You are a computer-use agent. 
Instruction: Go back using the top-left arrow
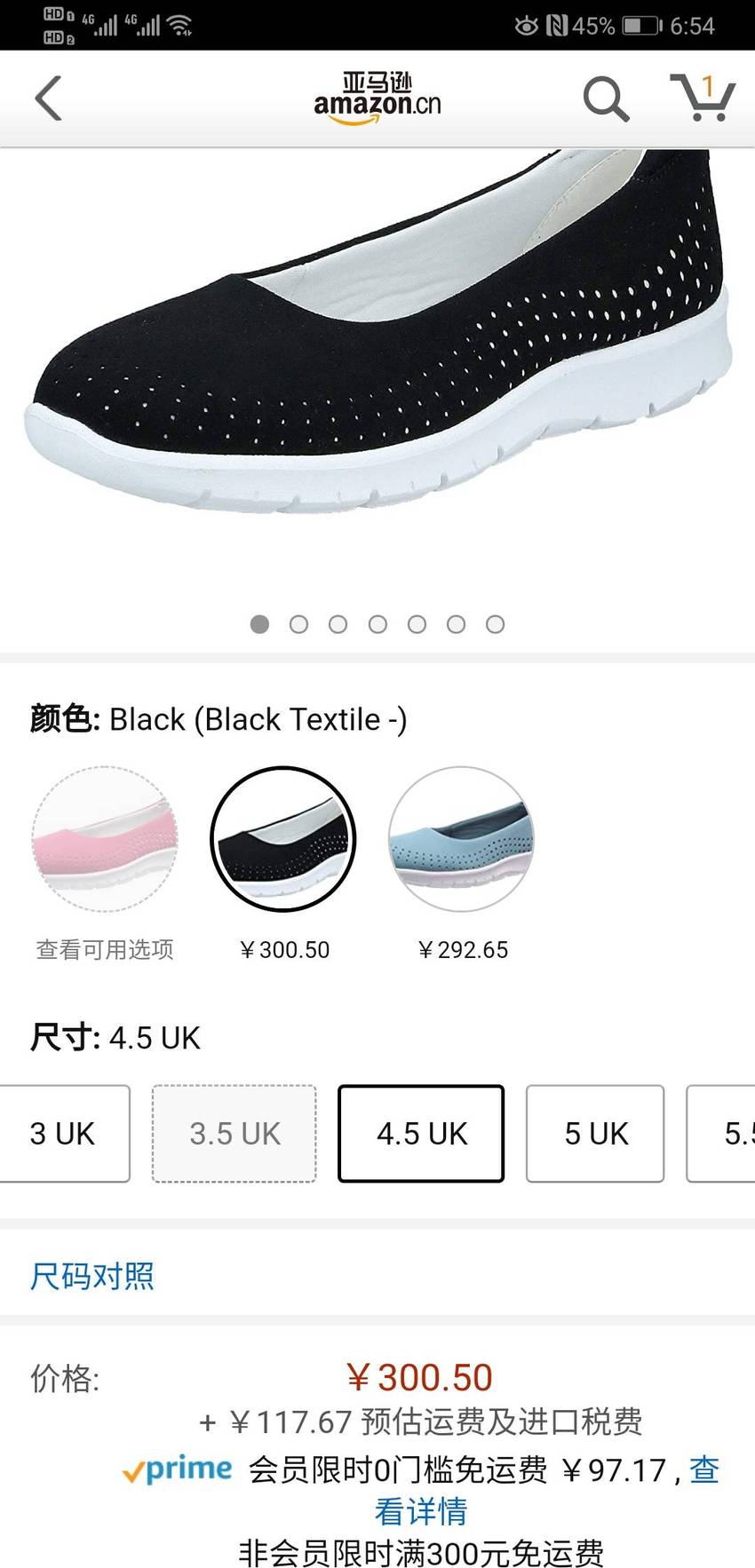49,98
